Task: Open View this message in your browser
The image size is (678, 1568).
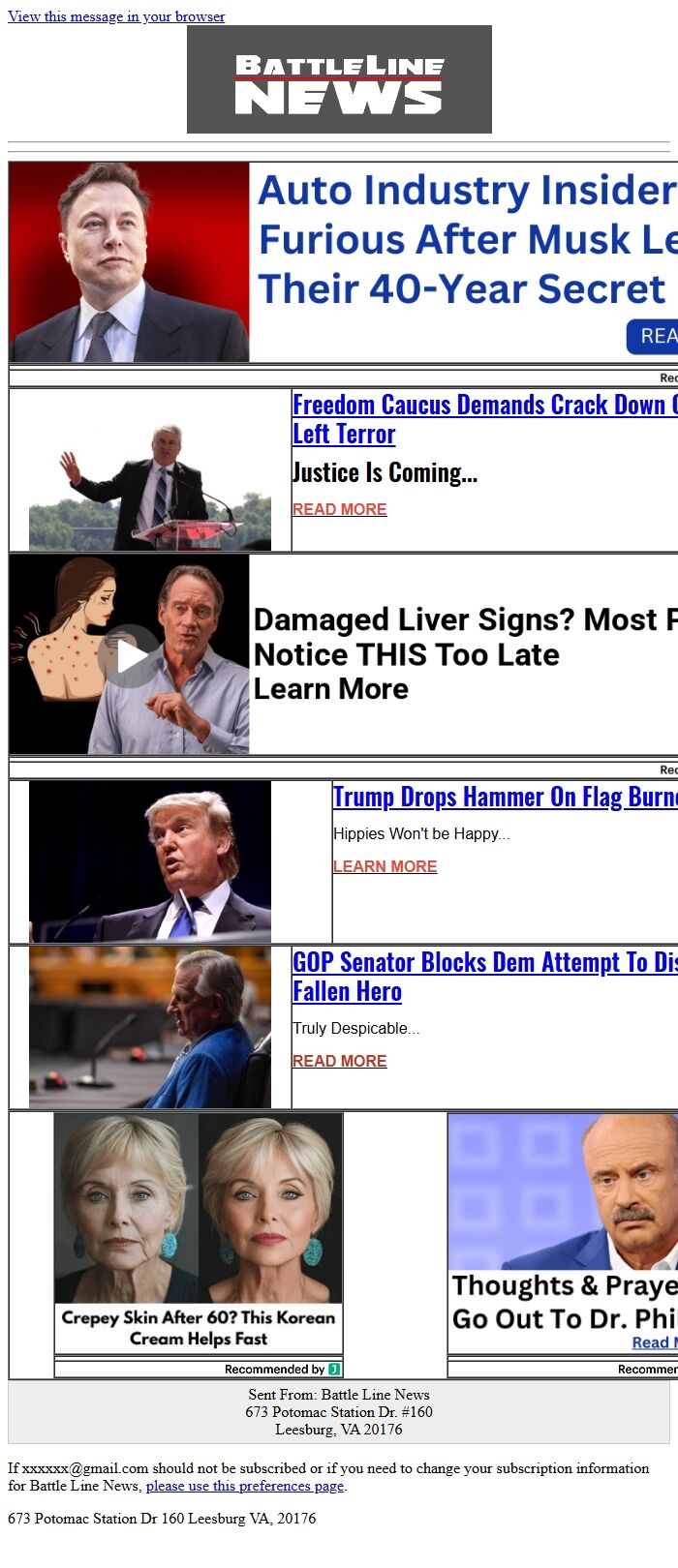Action: 116,16
